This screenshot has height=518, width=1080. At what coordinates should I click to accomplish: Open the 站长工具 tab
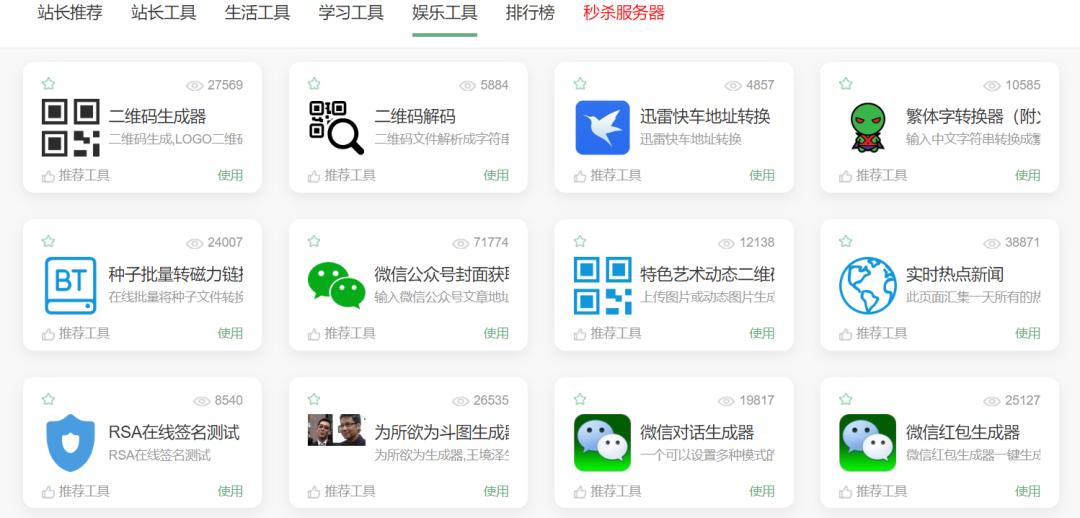point(164,13)
